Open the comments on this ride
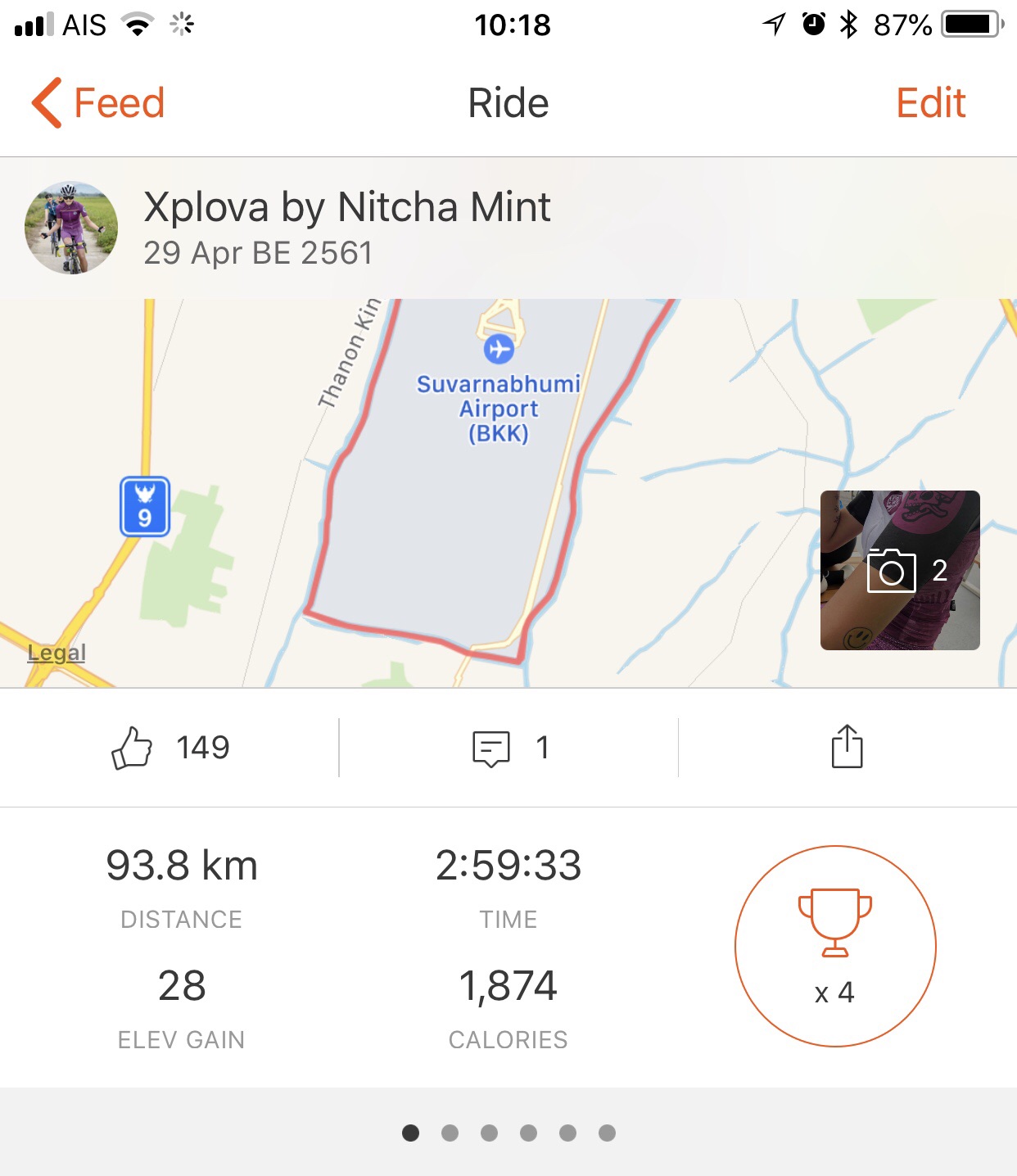This screenshot has width=1017, height=1176. pos(491,748)
